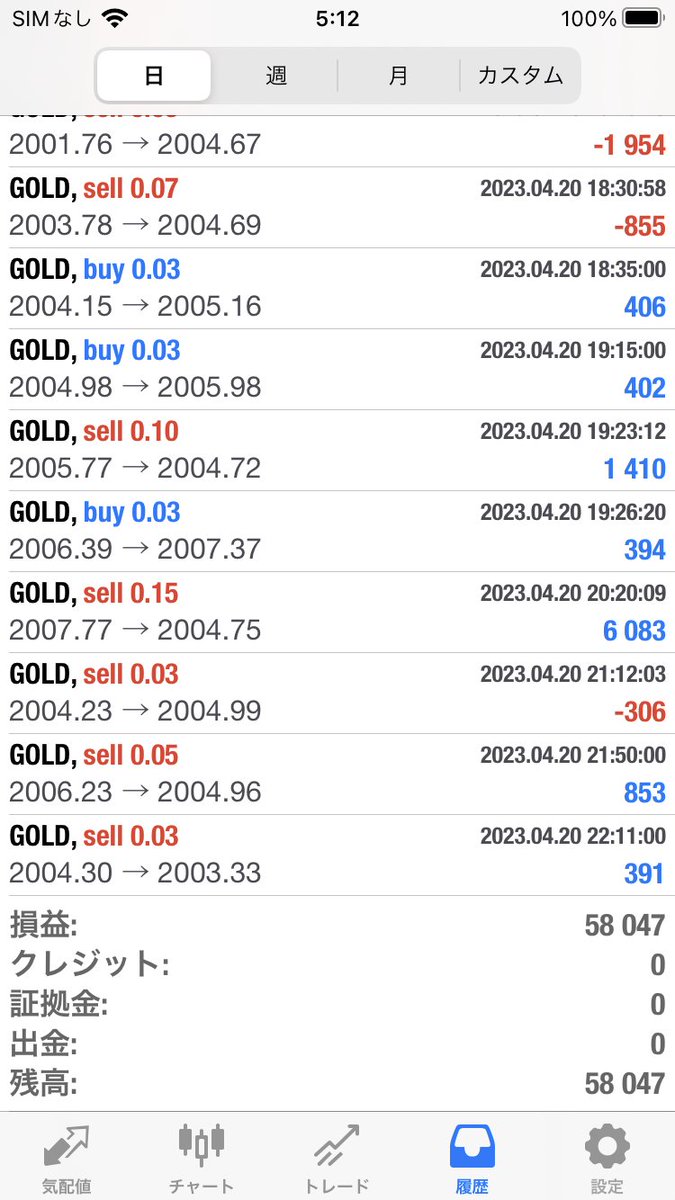
Task: Open the 気配値 quotes tab
Action: pyautogui.click(x=67, y=1160)
